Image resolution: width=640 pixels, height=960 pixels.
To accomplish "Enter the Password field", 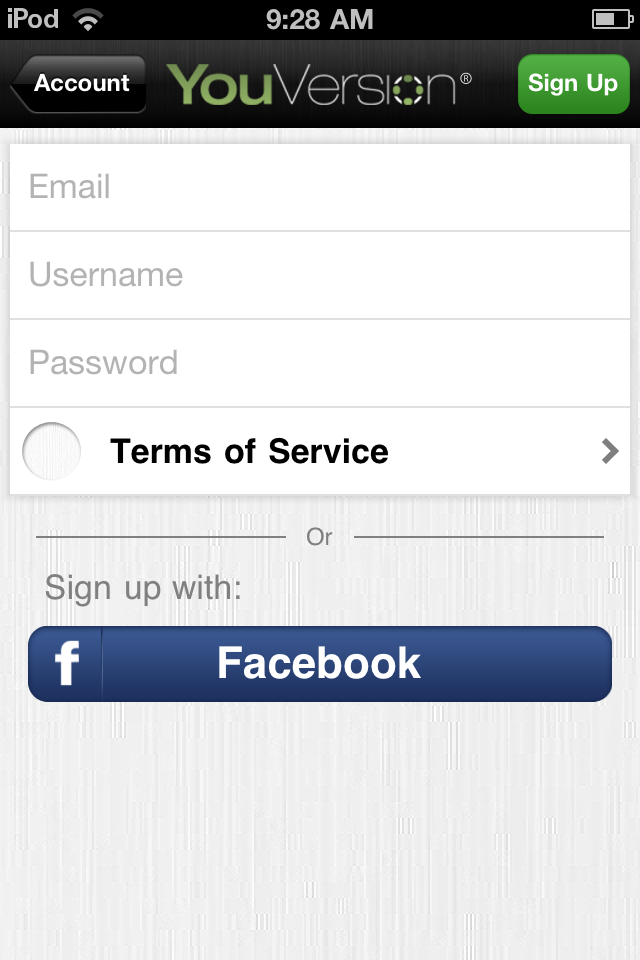I will coord(320,363).
